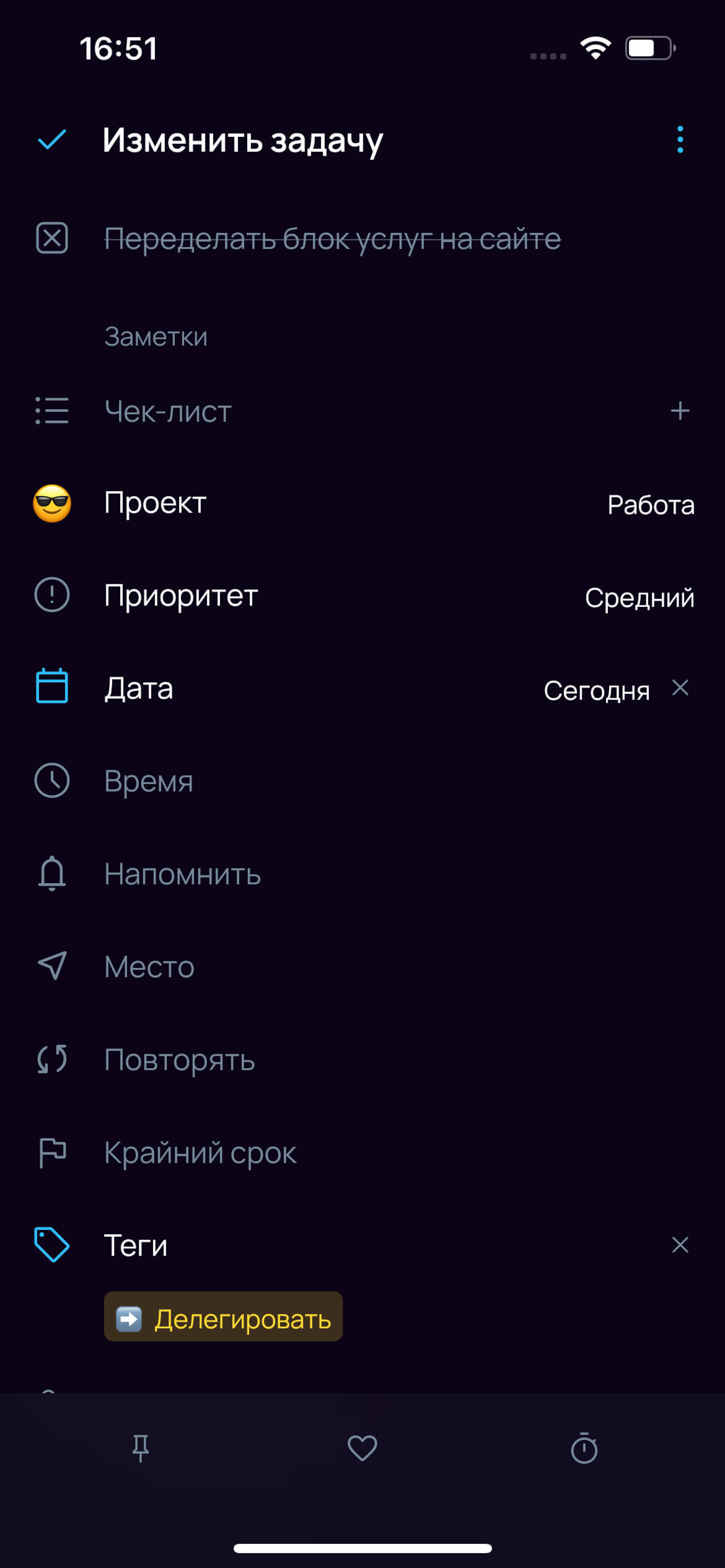Add a Чек-лист item with the plus icon
The image size is (725, 1568).
coord(680,411)
